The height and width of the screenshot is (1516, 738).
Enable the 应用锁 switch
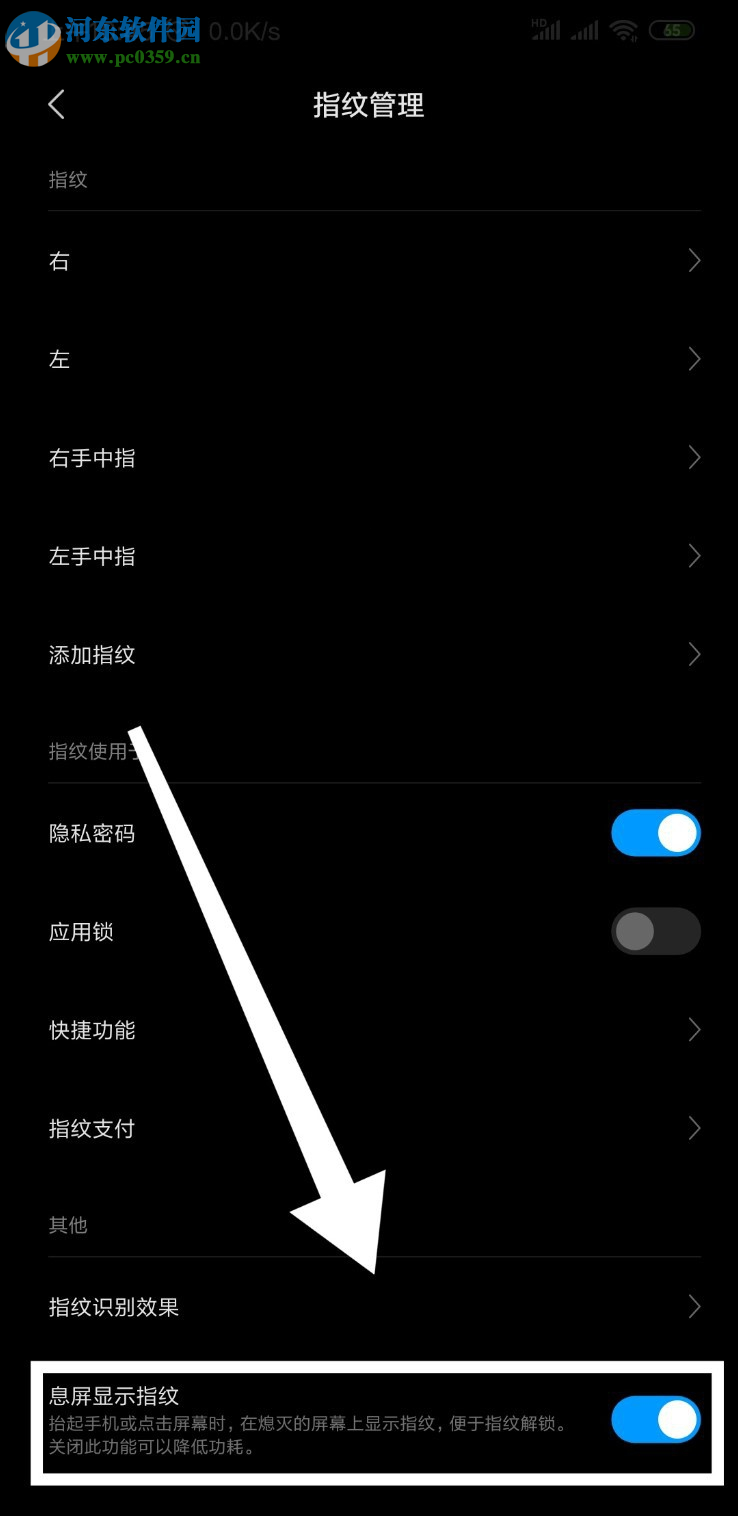pyautogui.click(x=655, y=931)
